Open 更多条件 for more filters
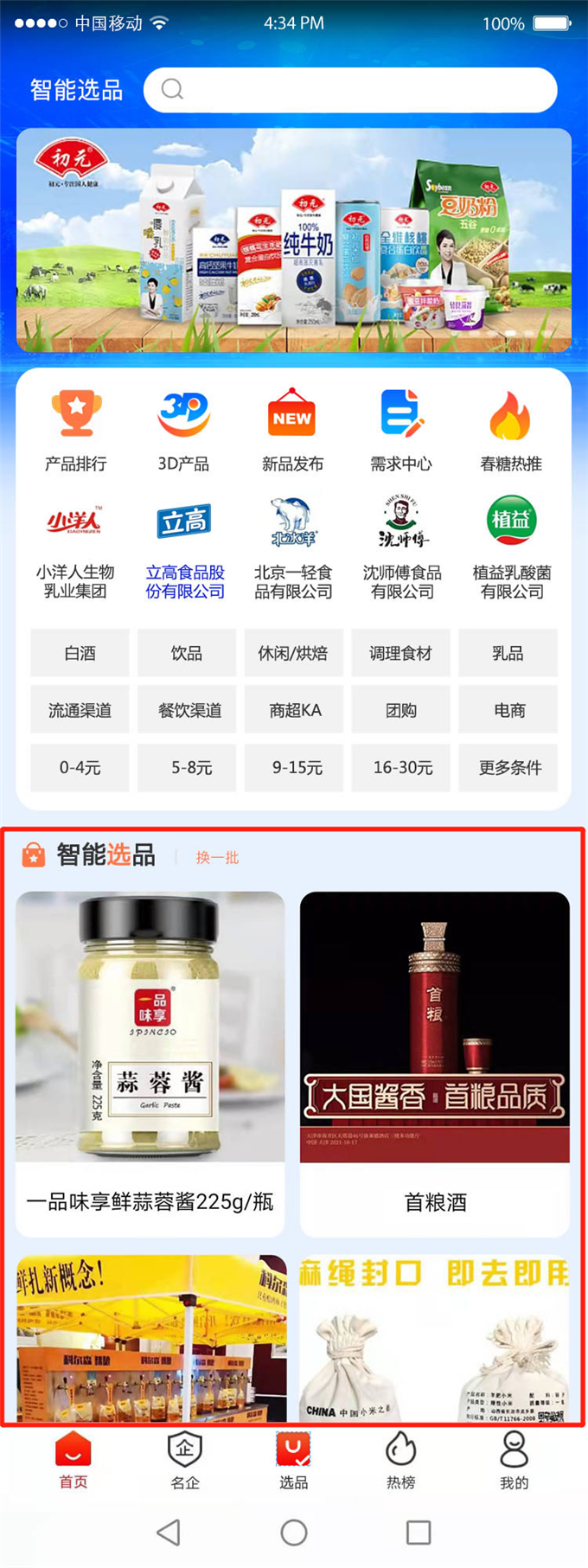Image resolution: width=588 pixels, height=1568 pixels. tap(508, 767)
